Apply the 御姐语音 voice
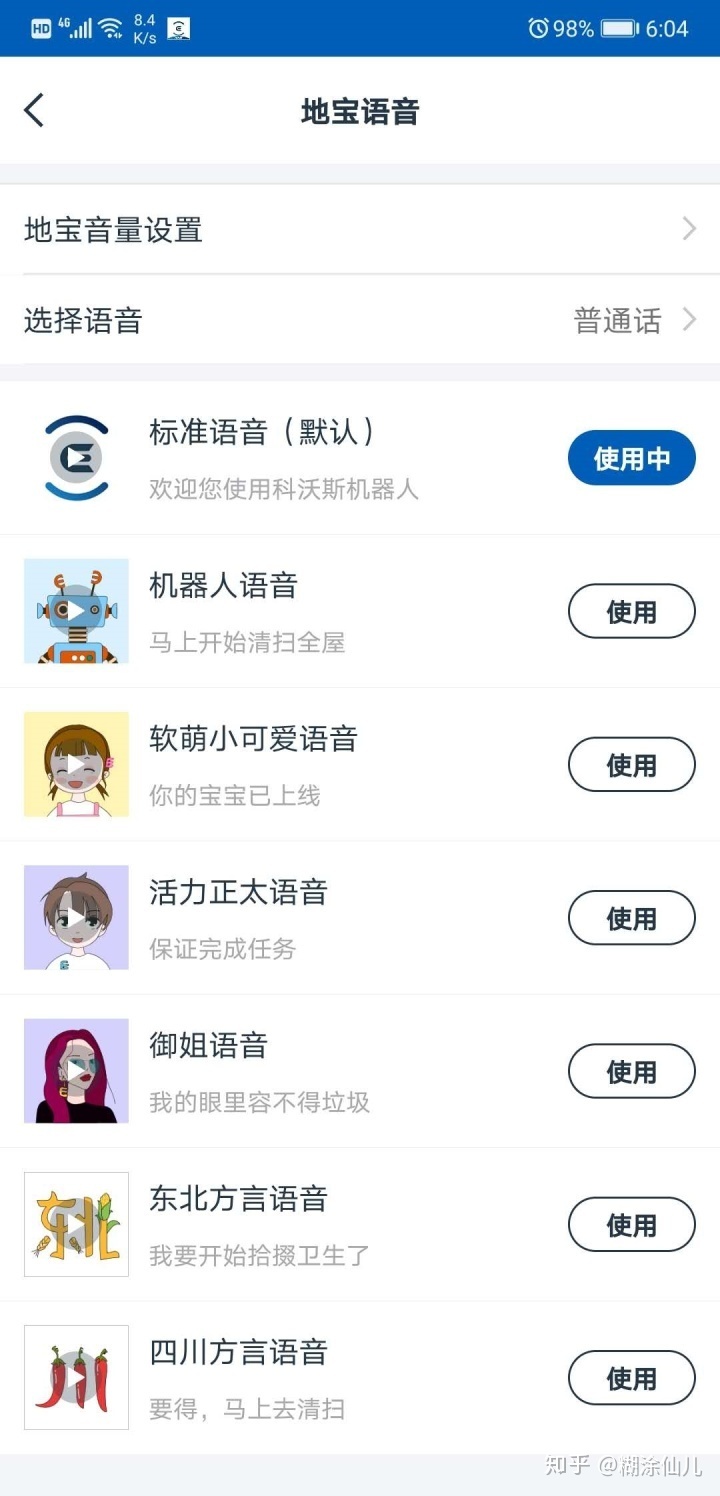Screen dimensions: 720x1496 tap(631, 1071)
